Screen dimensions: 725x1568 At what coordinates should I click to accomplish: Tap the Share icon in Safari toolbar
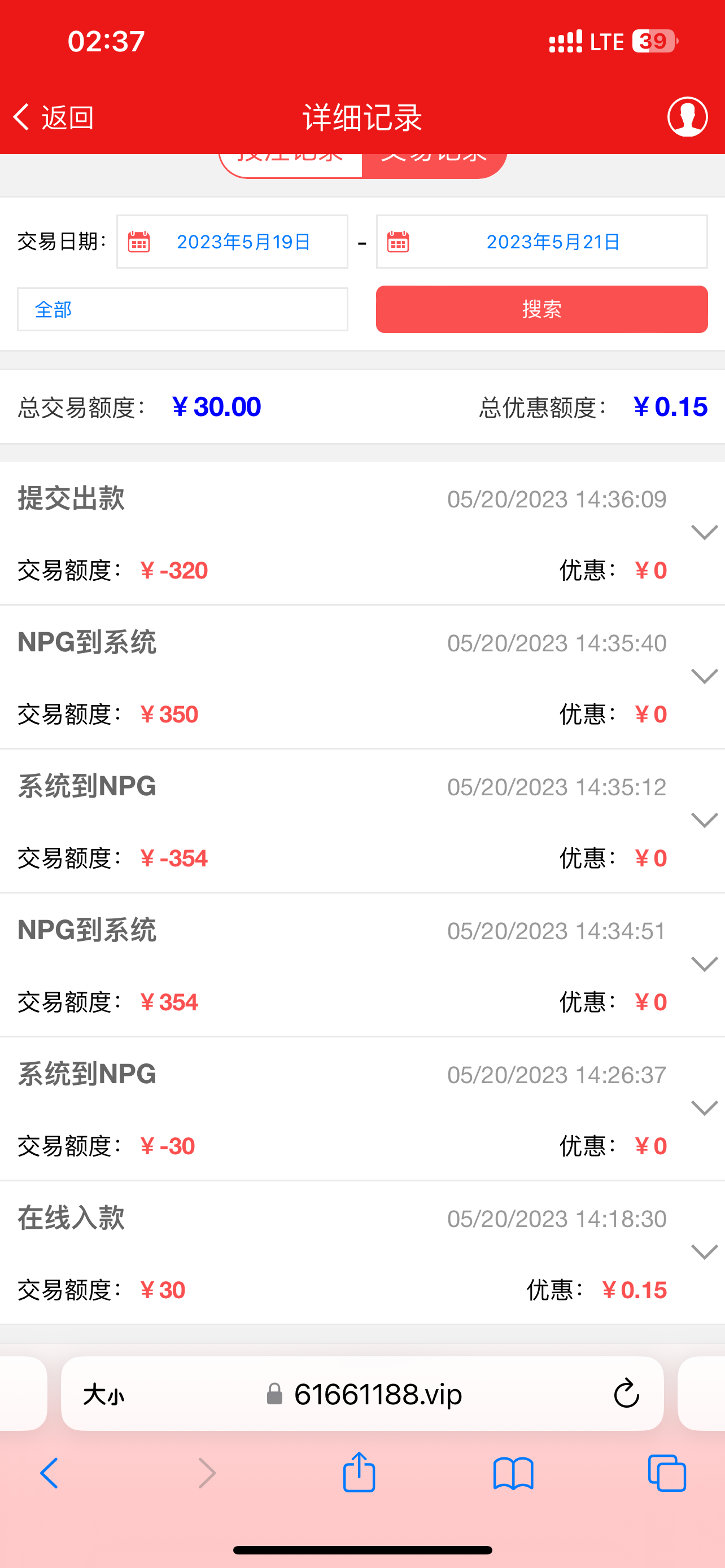click(x=359, y=1474)
